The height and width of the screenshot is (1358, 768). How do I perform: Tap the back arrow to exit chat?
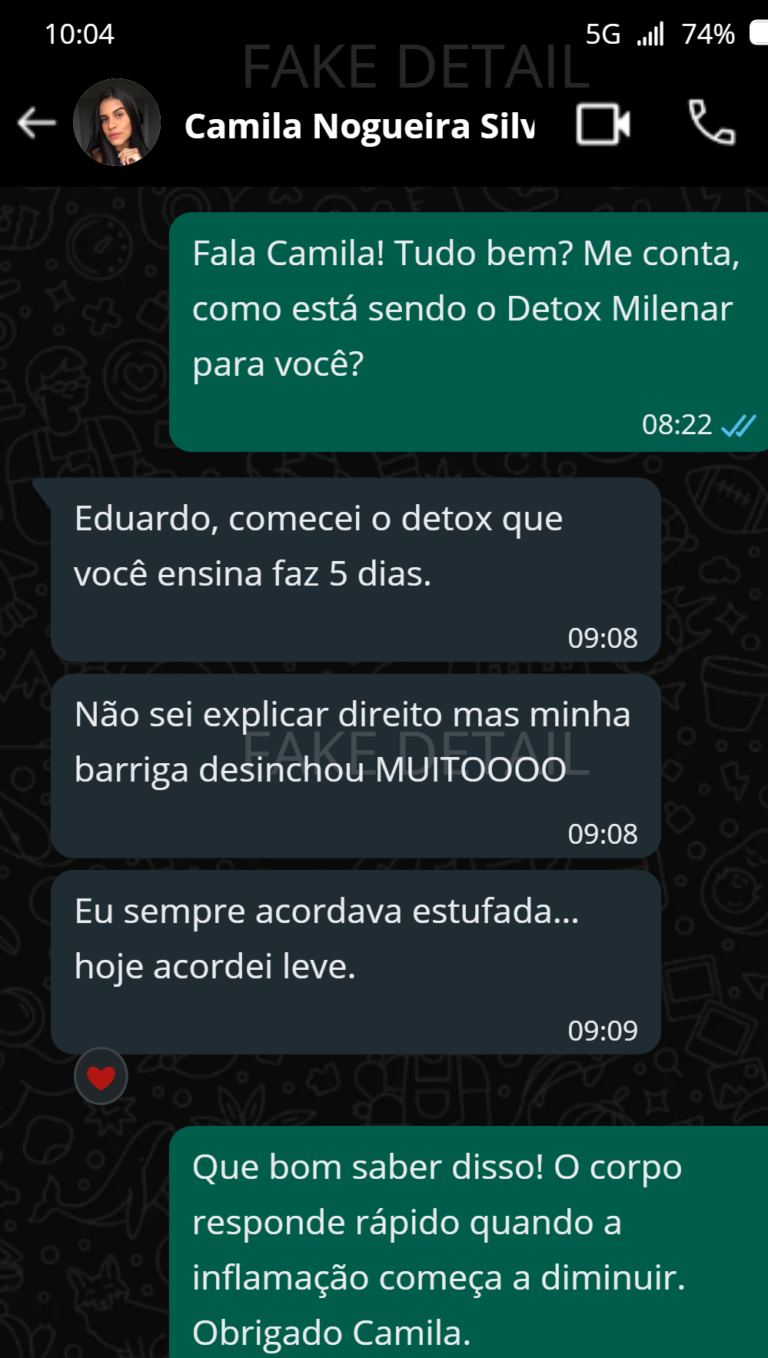36,122
